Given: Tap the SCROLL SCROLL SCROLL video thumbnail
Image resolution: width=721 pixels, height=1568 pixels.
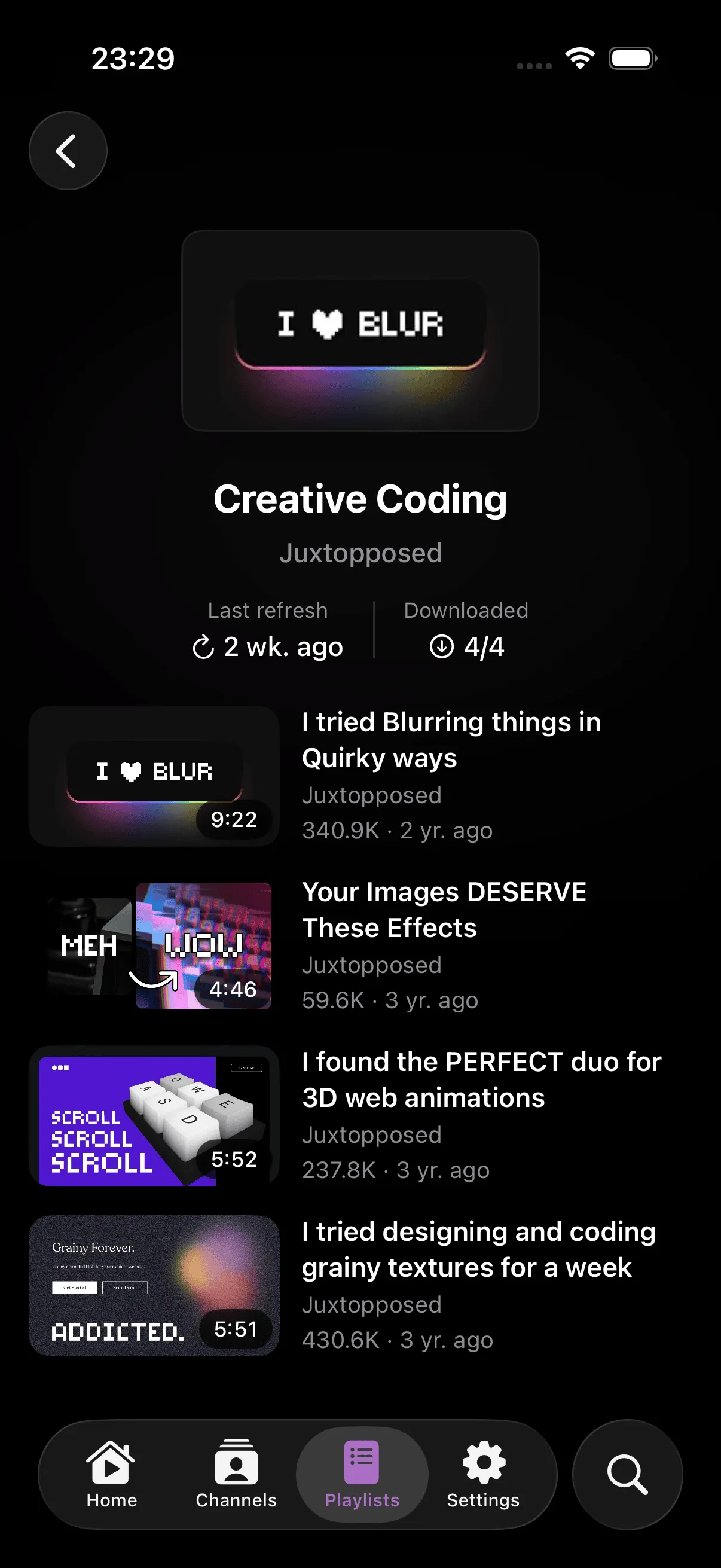Looking at the screenshot, I should [154, 1116].
